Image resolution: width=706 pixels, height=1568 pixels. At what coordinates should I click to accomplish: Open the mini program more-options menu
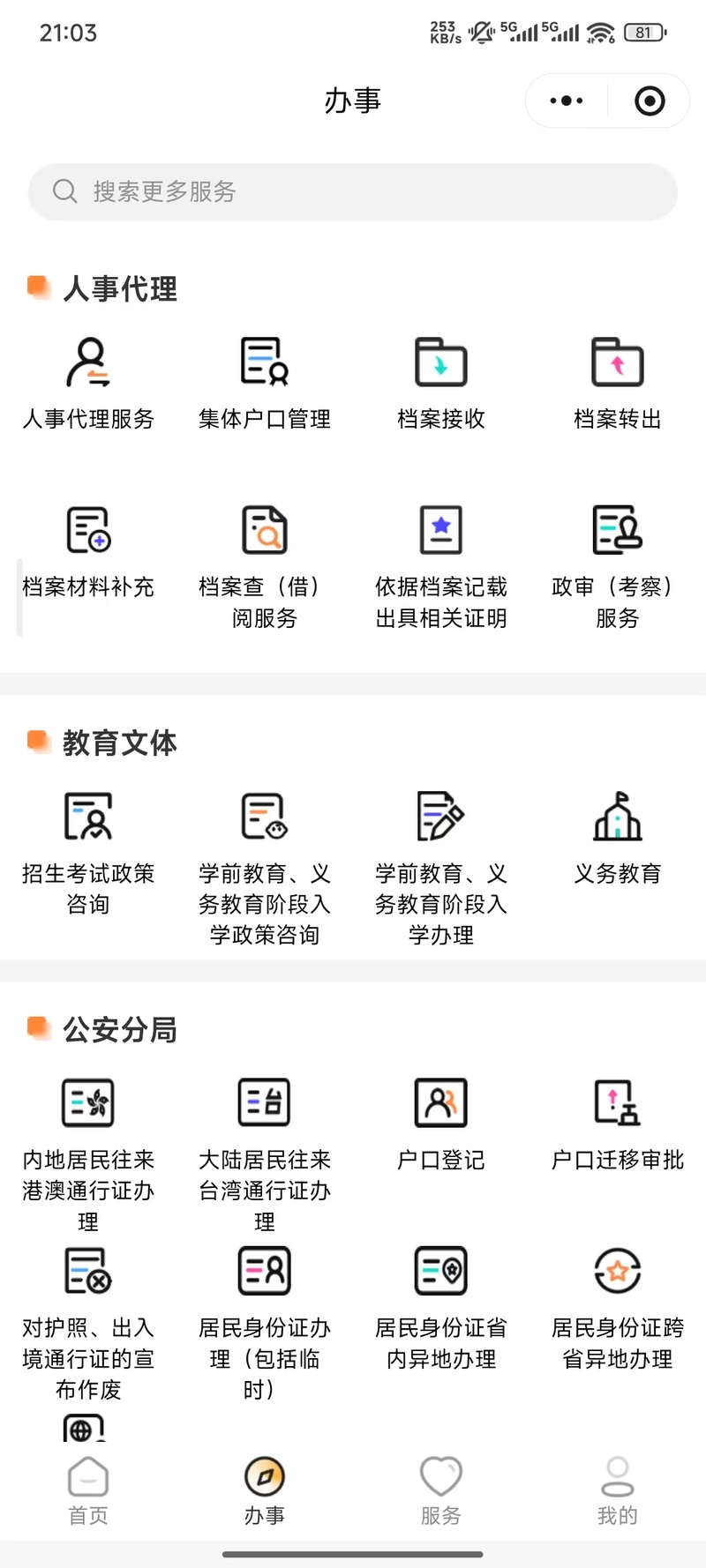point(566,101)
